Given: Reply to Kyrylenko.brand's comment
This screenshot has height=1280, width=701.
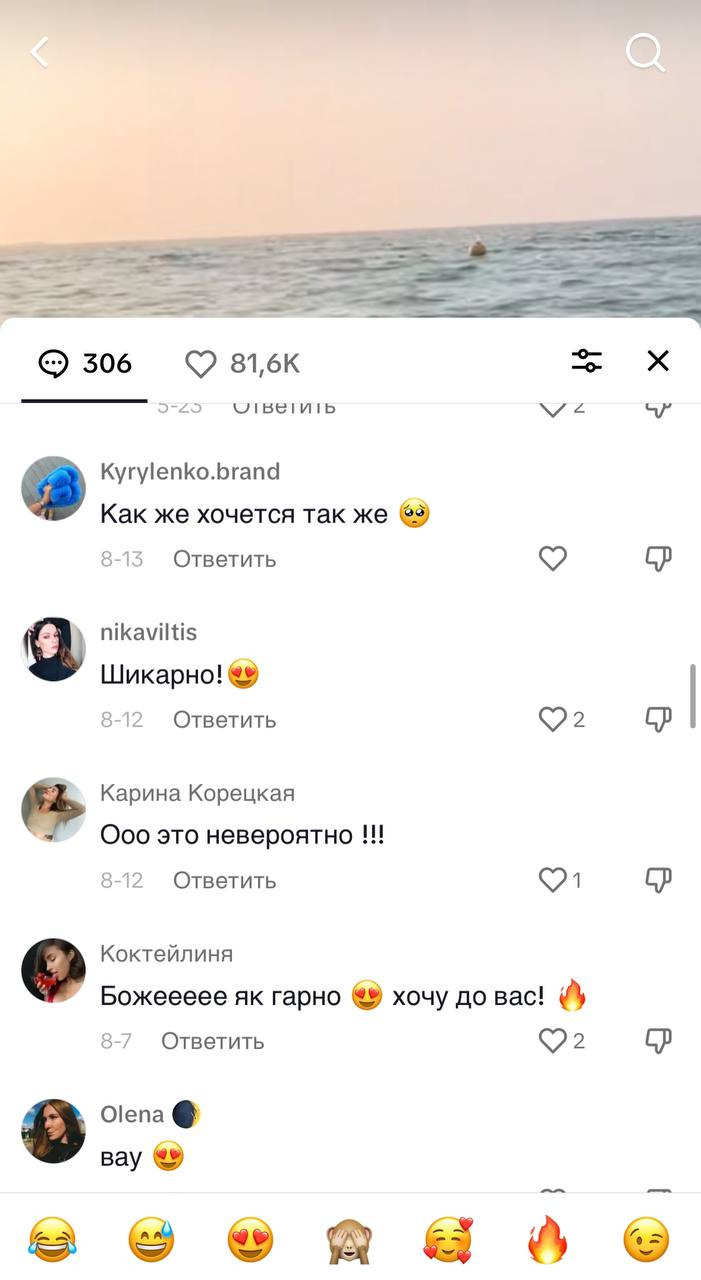Looking at the screenshot, I should tap(224, 559).
